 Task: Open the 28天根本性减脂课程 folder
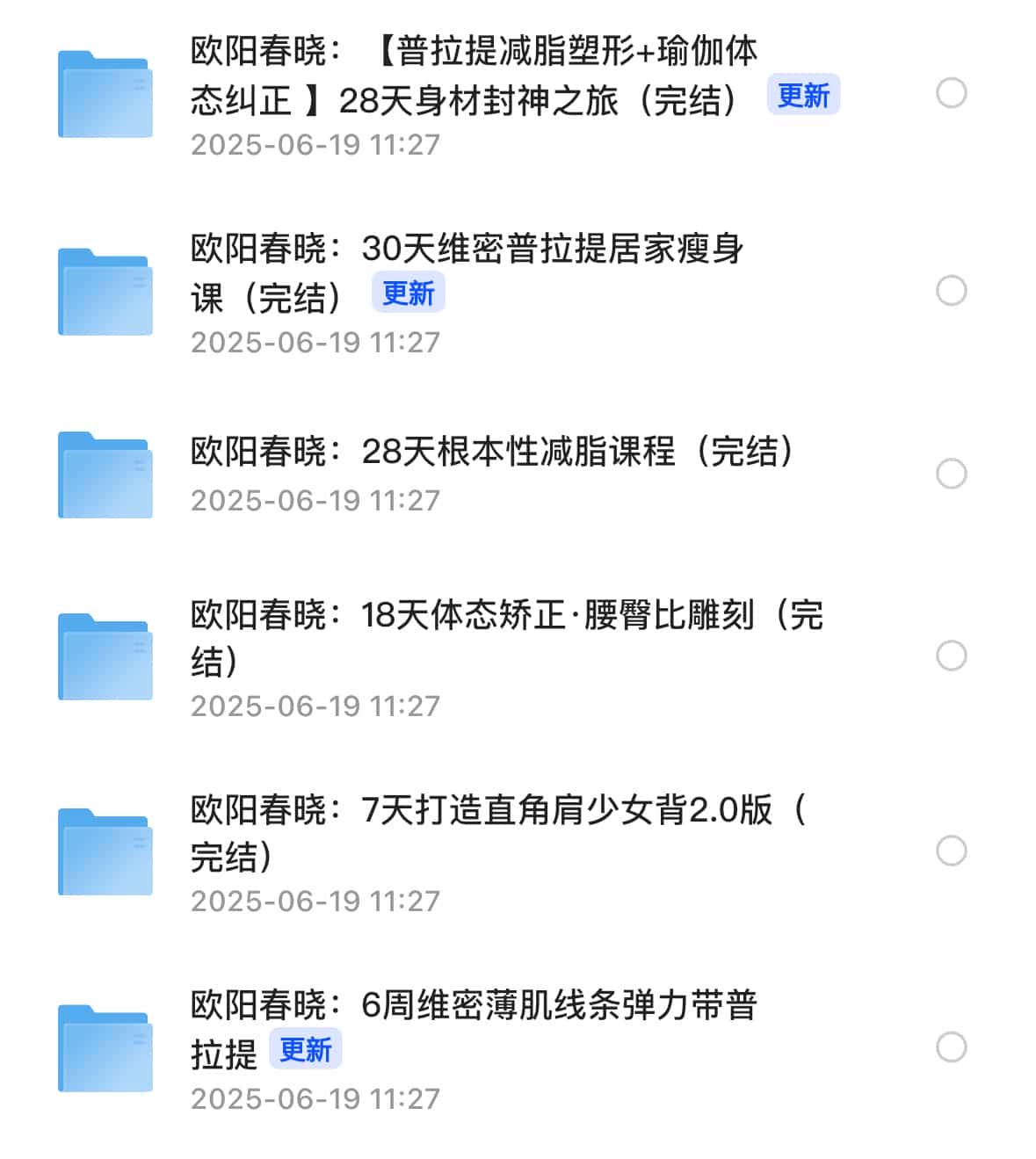(x=492, y=453)
